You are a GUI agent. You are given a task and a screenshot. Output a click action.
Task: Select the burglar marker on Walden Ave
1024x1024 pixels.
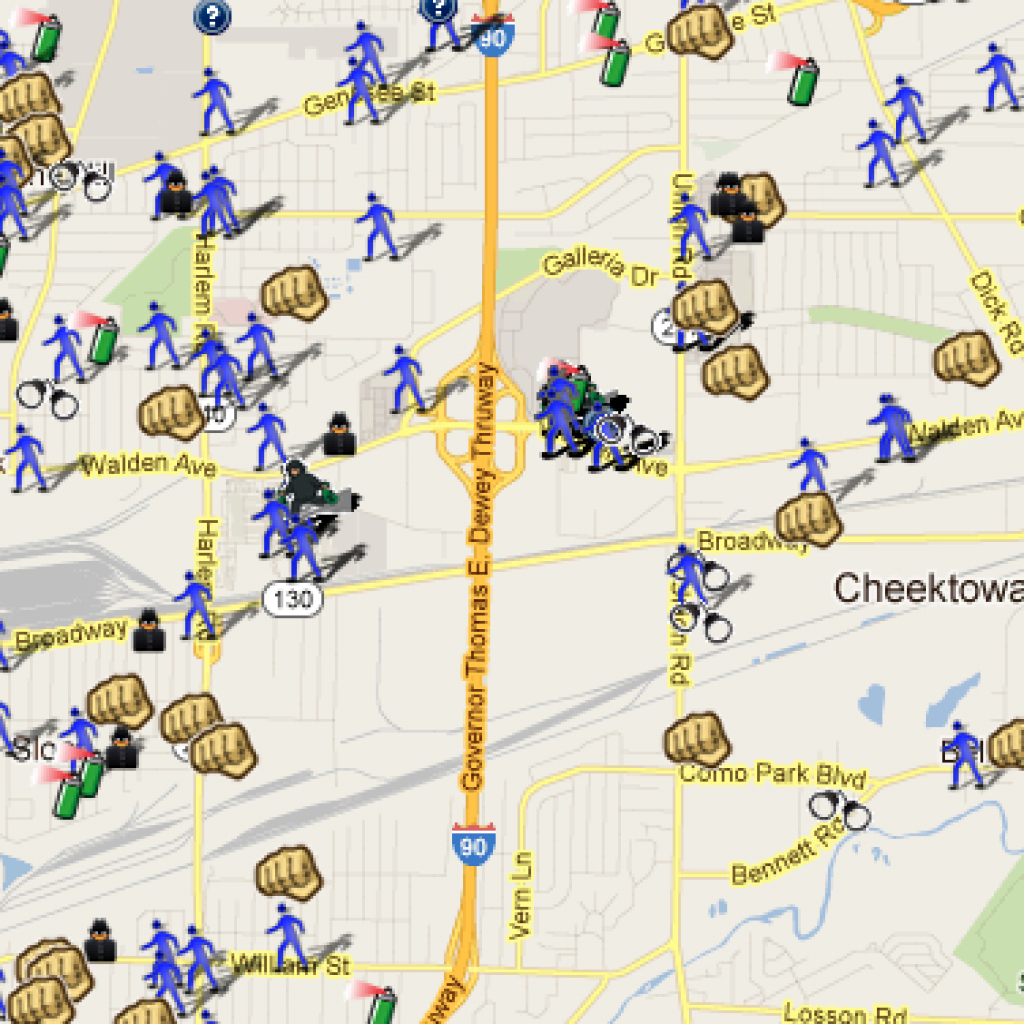[340, 434]
